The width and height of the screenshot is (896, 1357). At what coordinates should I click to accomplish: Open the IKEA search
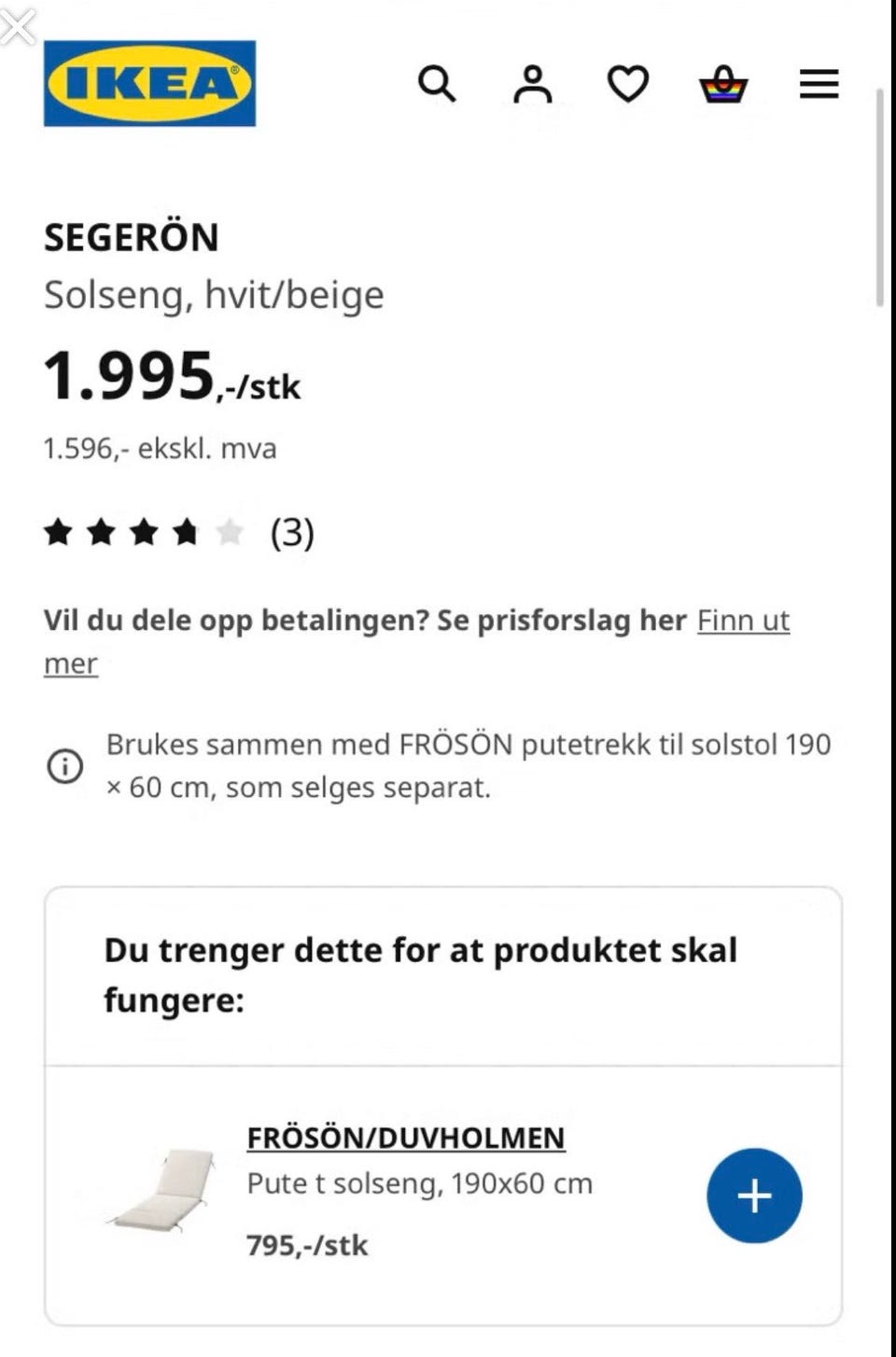[x=437, y=84]
